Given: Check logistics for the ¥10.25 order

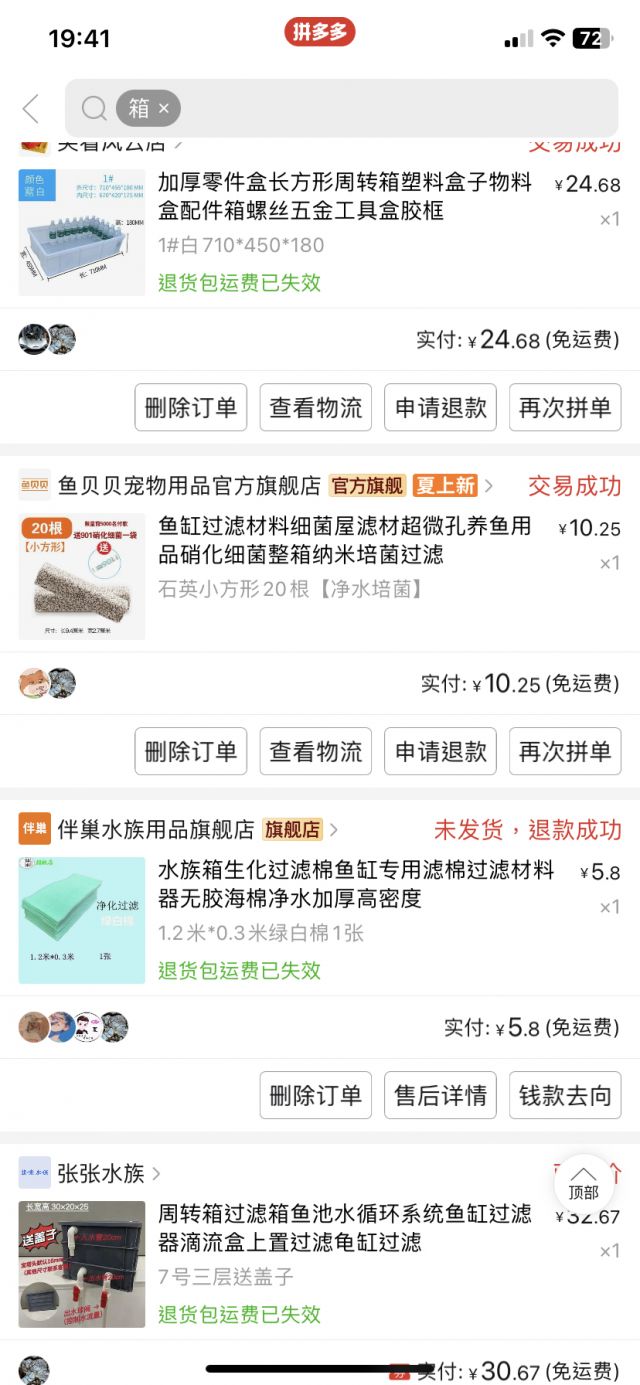Looking at the screenshot, I should click(x=316, y=751).
